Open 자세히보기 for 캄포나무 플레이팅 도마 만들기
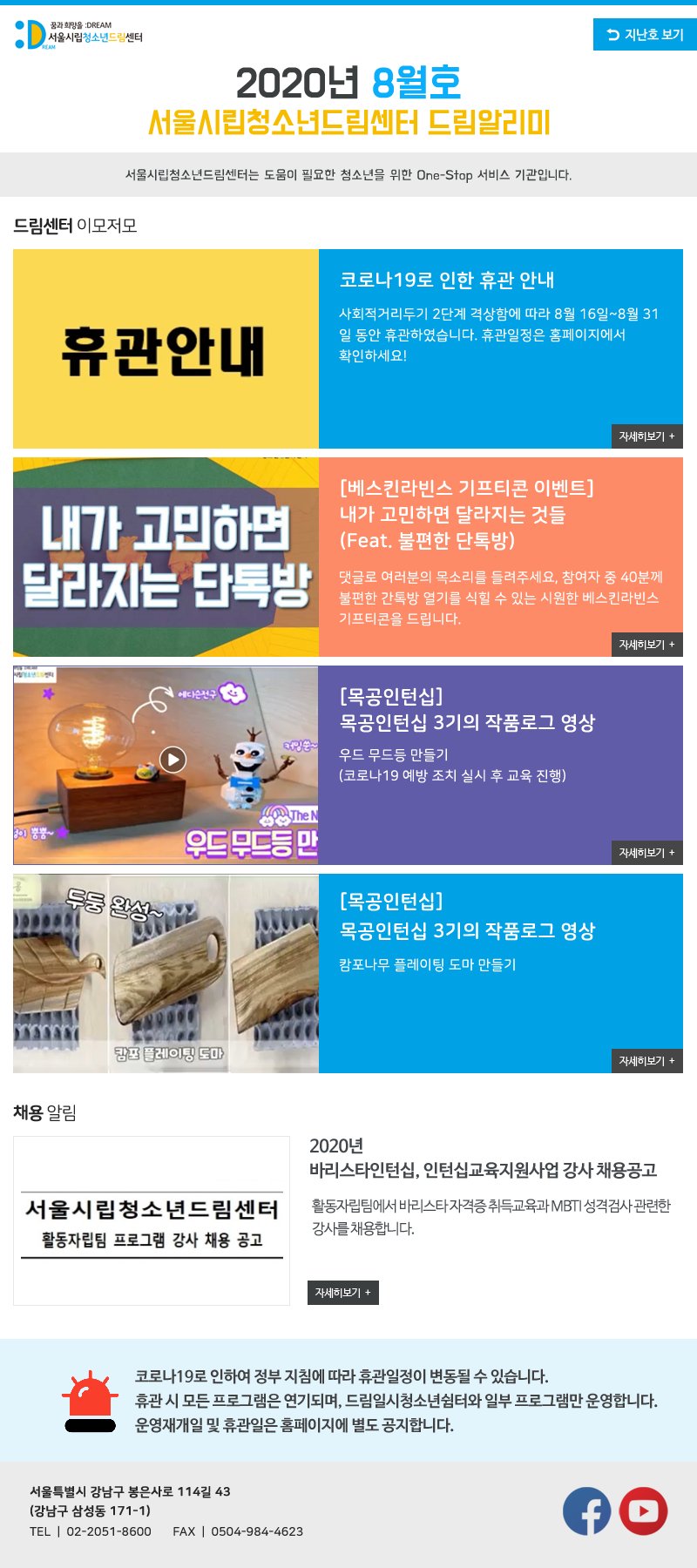The height and width of the screenshot is (1568, 697). pyautogui.click(x=646, y=1061)
